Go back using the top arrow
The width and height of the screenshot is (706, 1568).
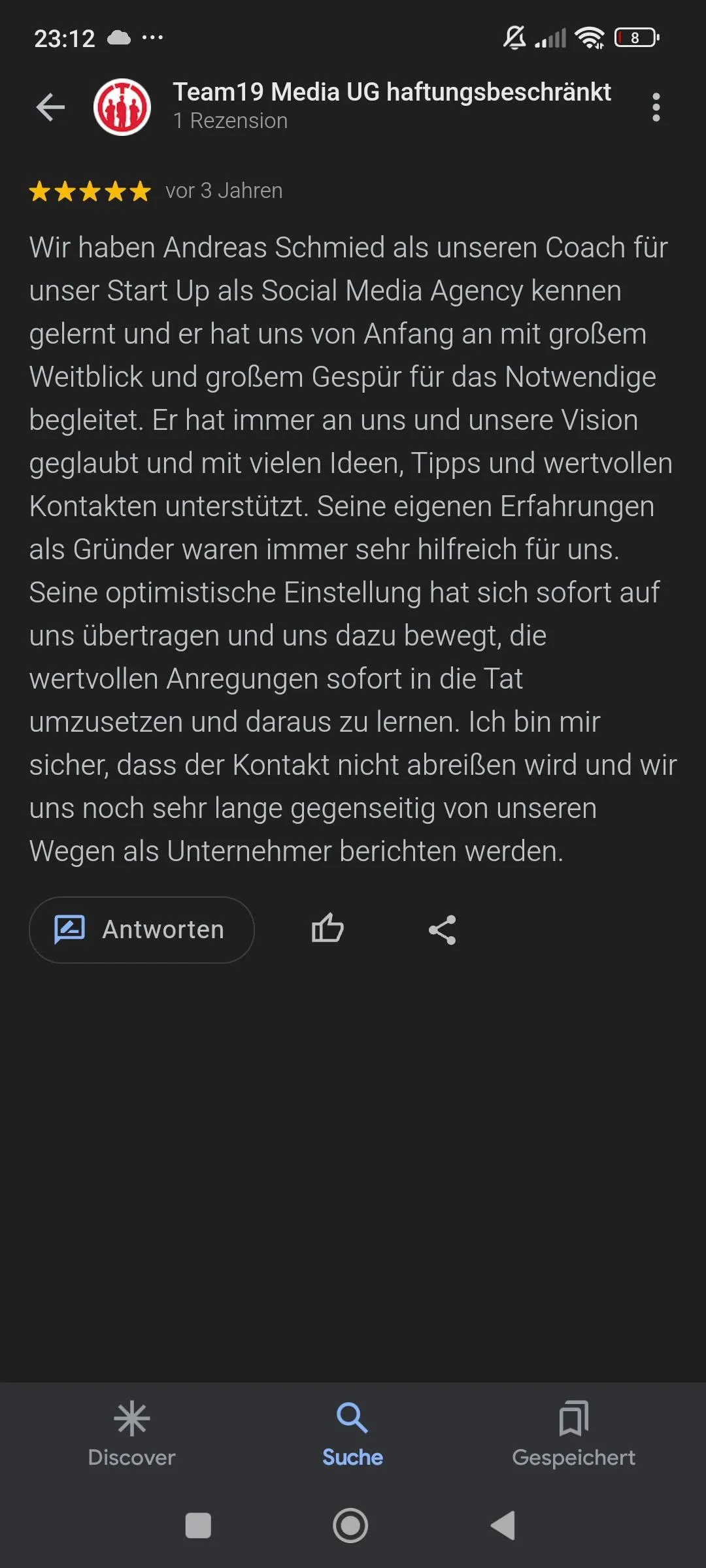(x=50, y=107)
